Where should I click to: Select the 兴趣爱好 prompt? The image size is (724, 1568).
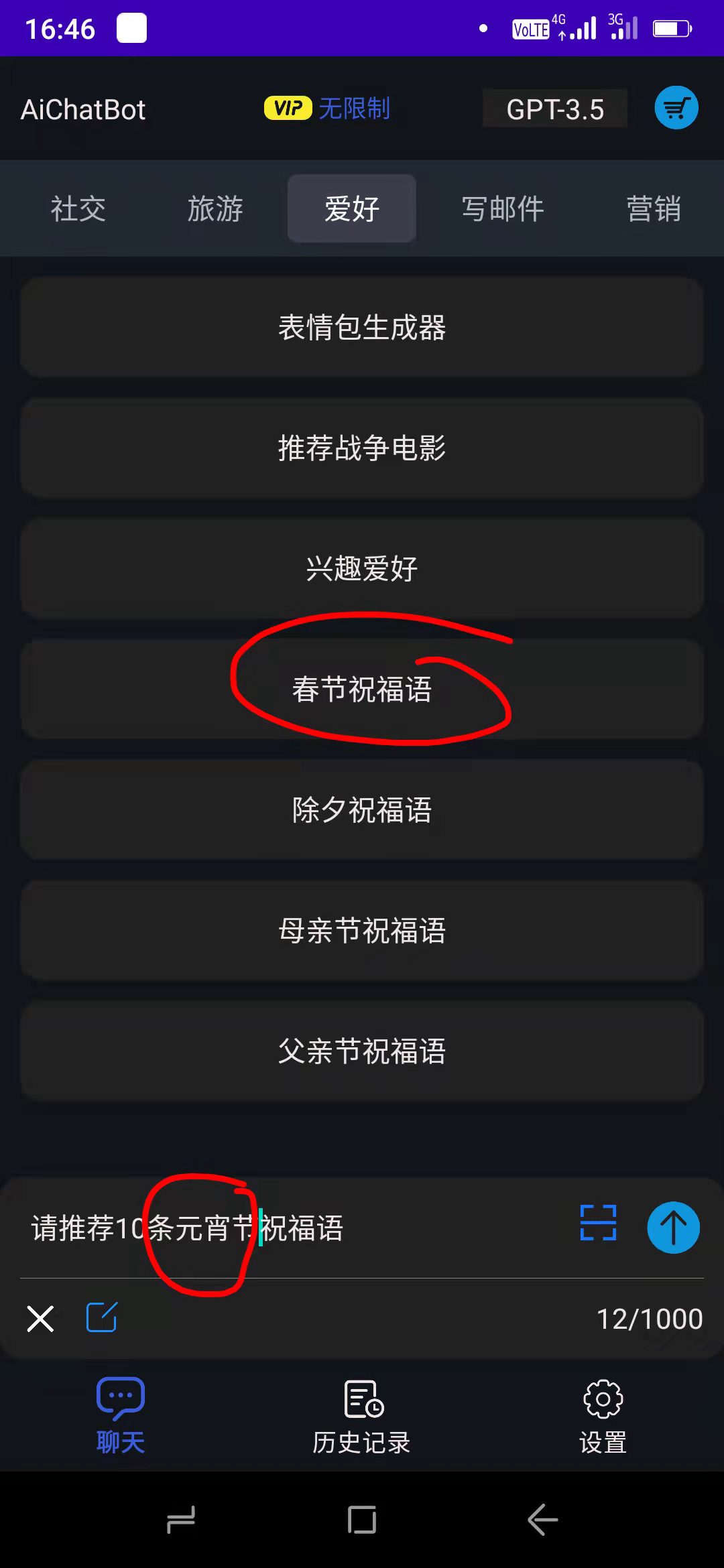(362, 568)
